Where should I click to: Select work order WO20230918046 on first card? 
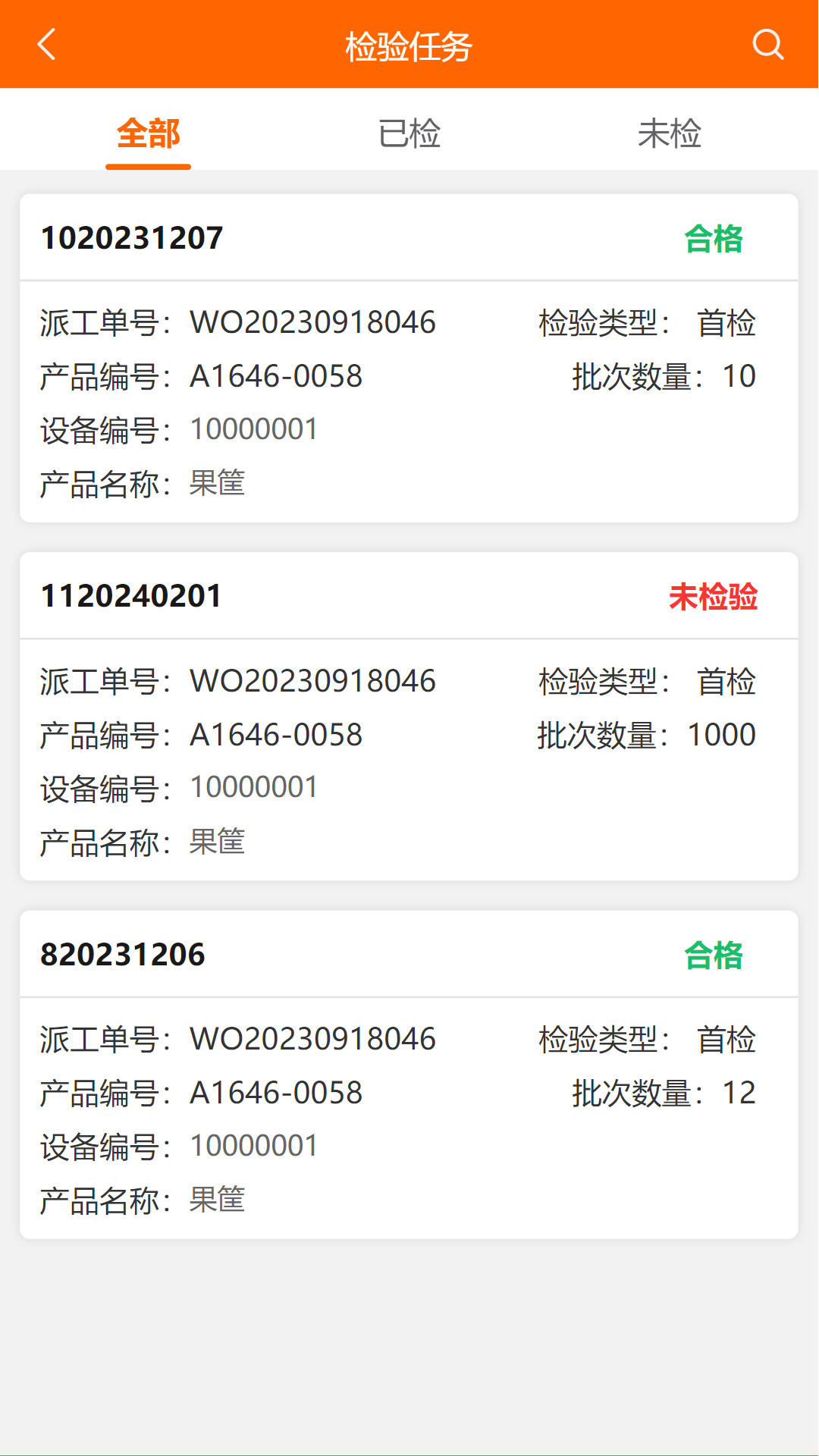[x=313, y=322]
